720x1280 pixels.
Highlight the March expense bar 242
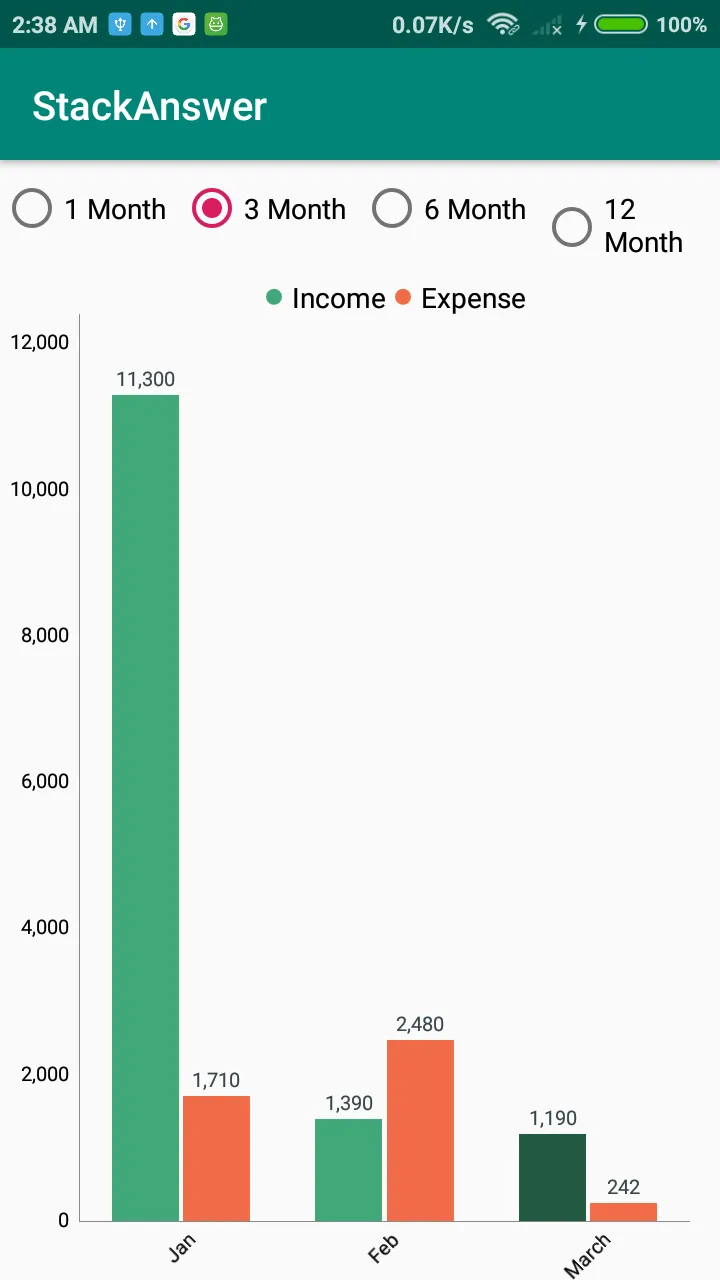tap(623, 1211)
